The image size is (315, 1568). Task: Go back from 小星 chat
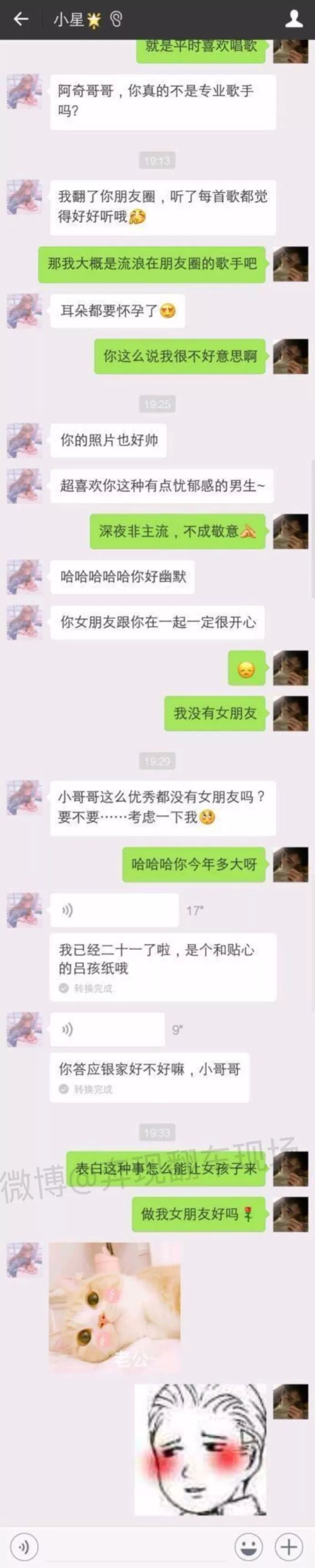click(x=21, y=20)
